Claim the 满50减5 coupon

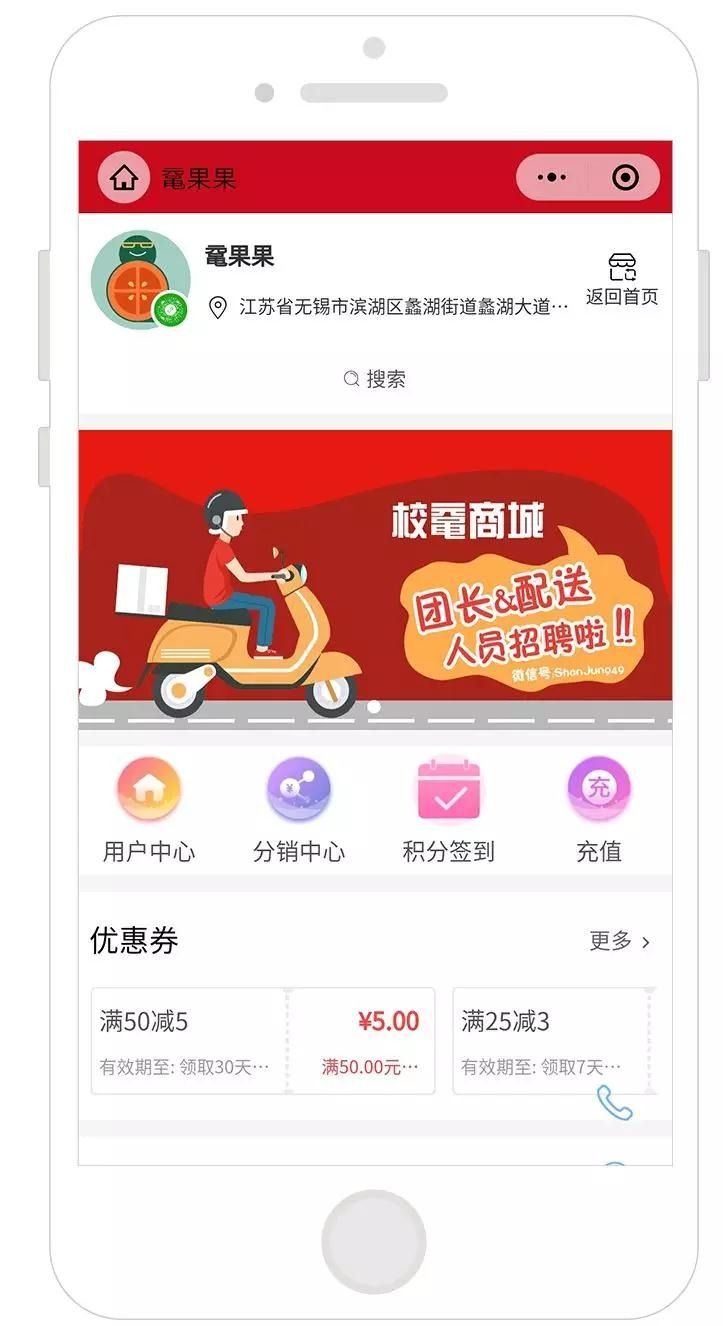coord(263,1041)
